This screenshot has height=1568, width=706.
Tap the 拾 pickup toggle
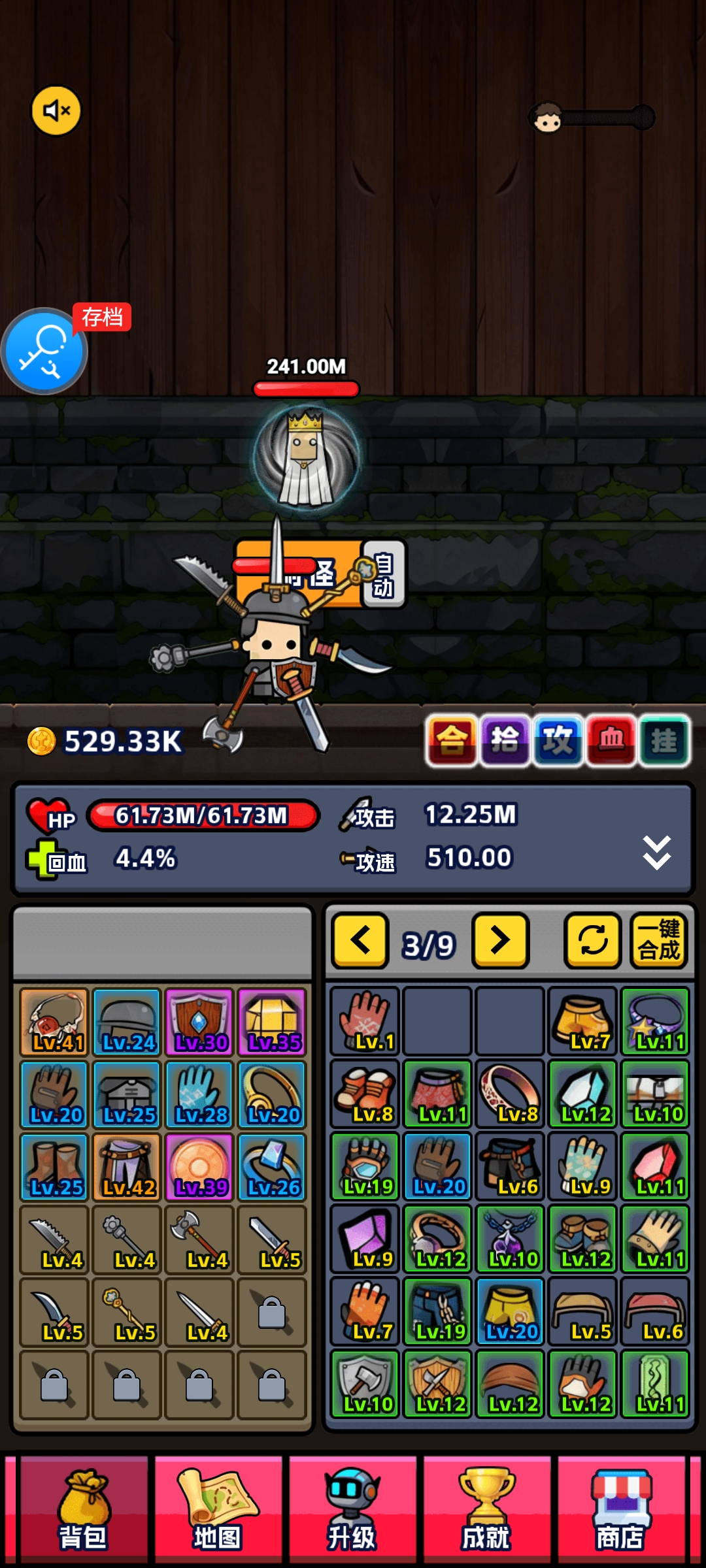tap(505, 740)
